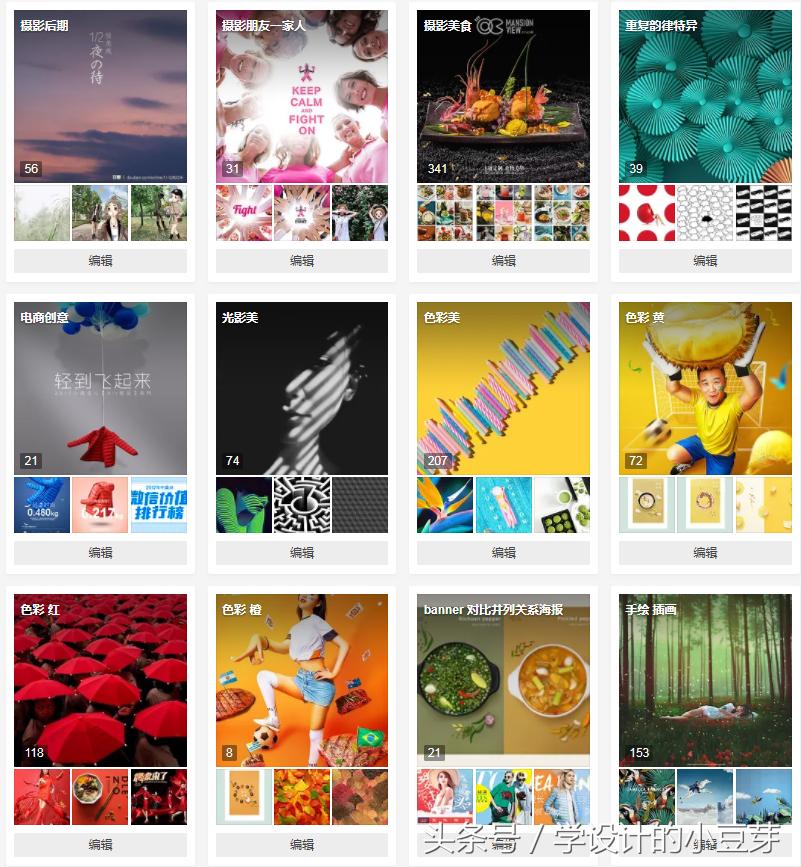801x867 pixels.
Task: Open the 摄影美食 board
Action: point(503,96)
